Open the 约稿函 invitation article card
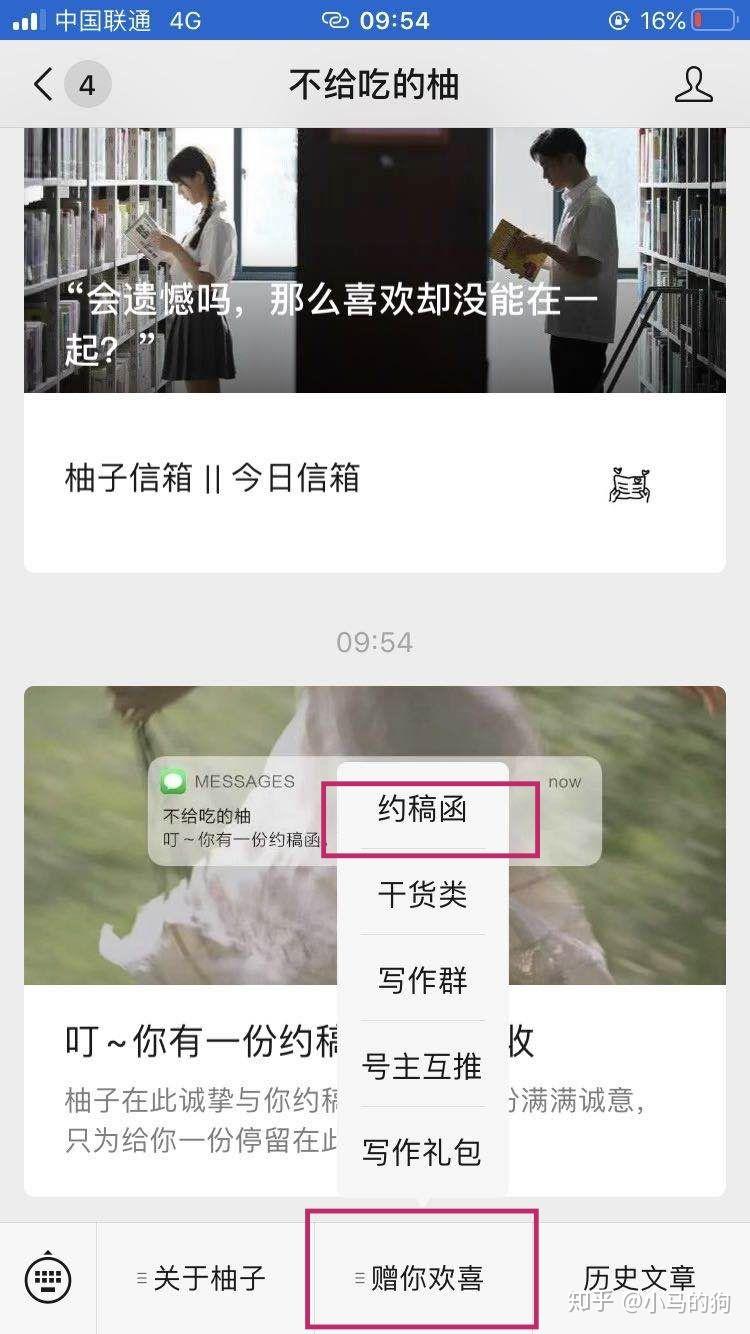 point(375,940)
